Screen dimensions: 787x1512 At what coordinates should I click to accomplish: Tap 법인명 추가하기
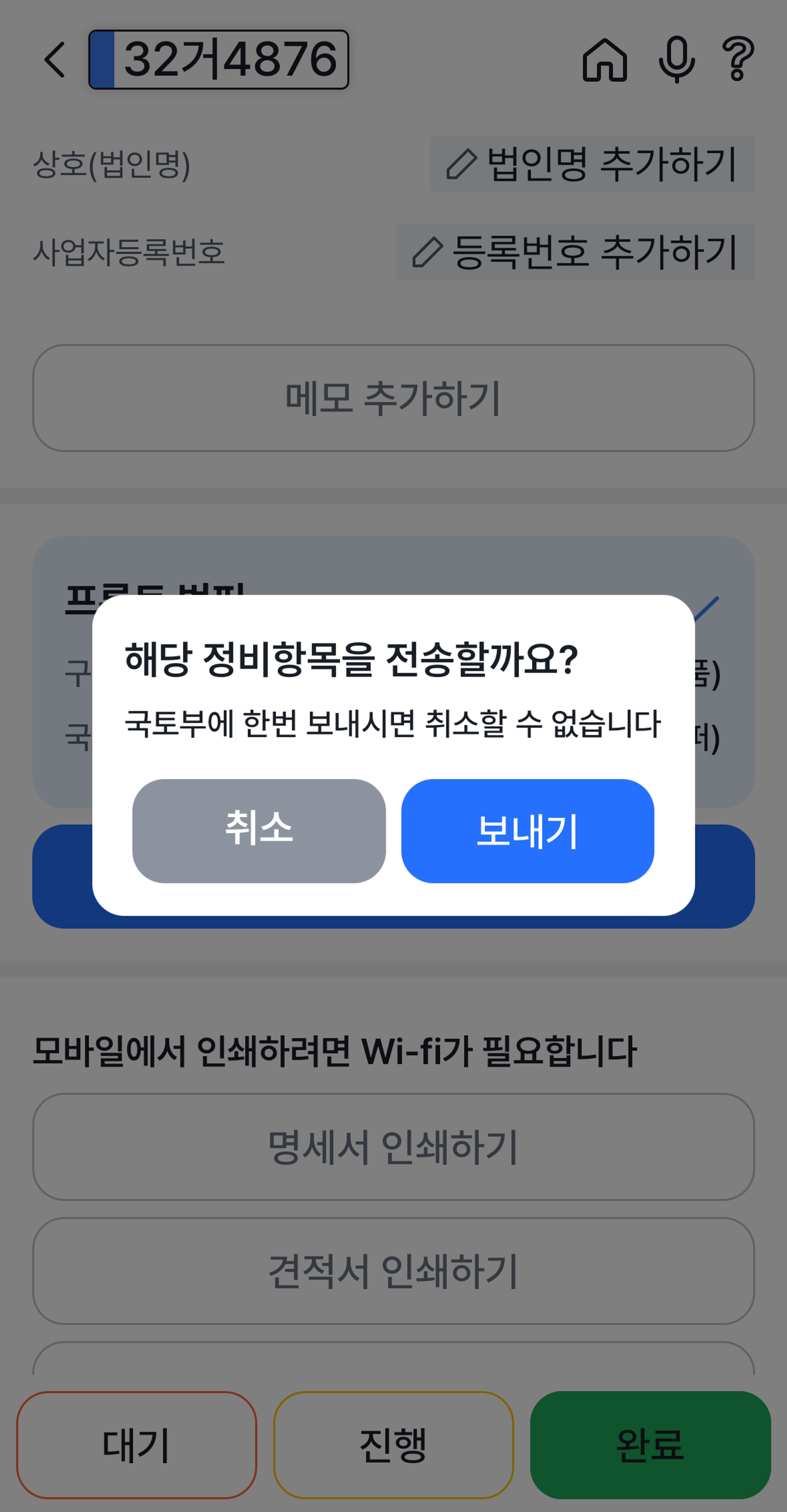tap(592, 164)
